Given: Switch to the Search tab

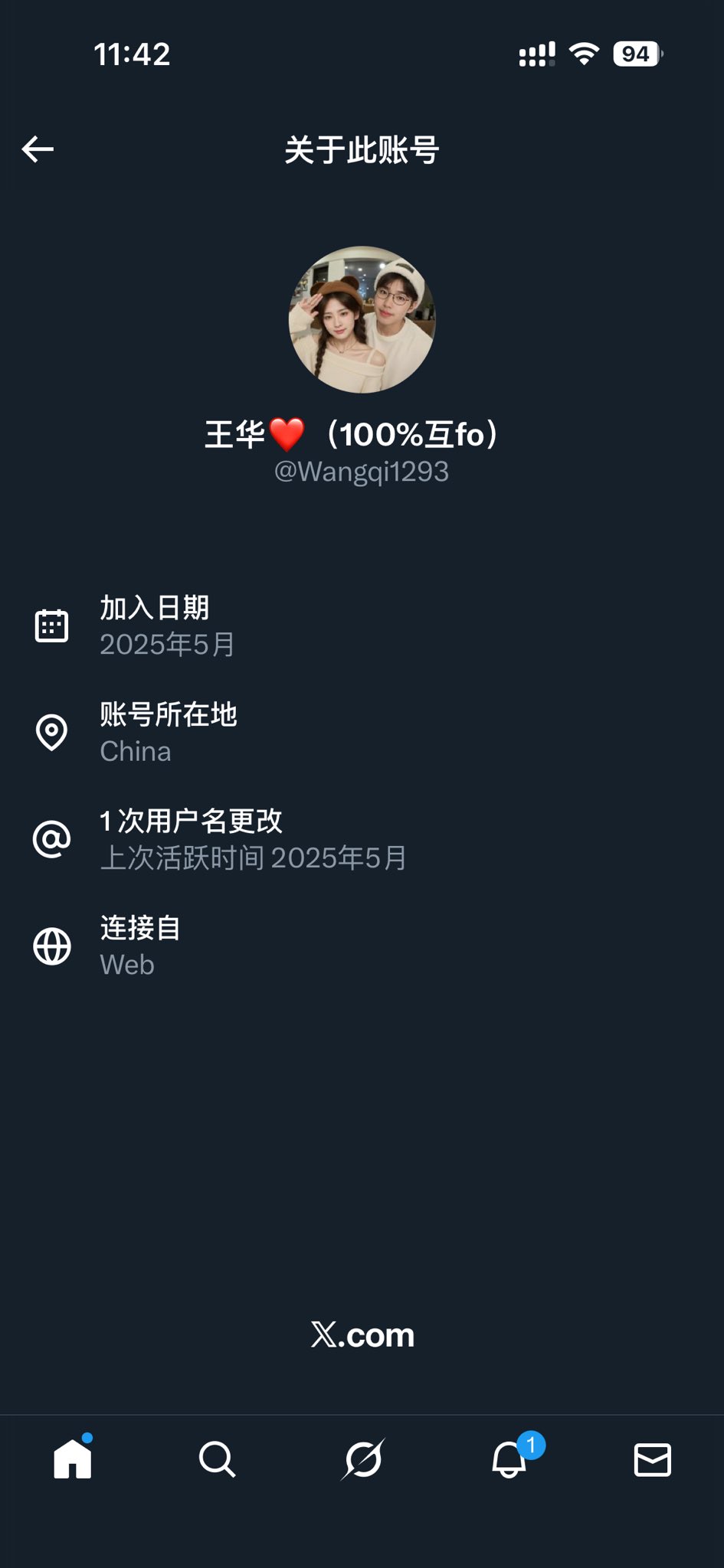Looking at the screenshot, I should 217,1459.
